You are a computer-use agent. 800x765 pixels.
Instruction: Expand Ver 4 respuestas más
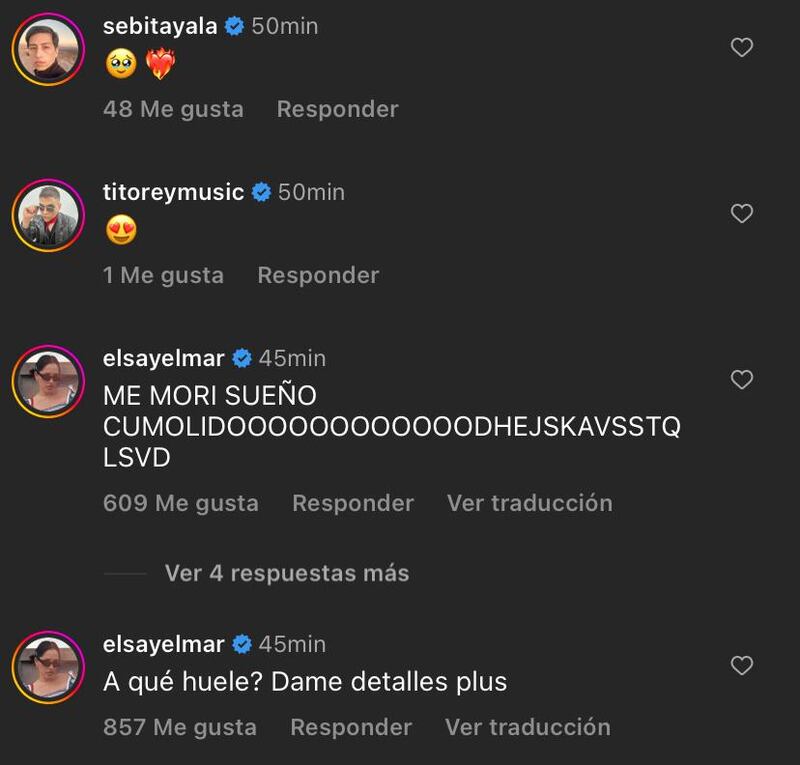pyautogui.click(x=286, y=573)
